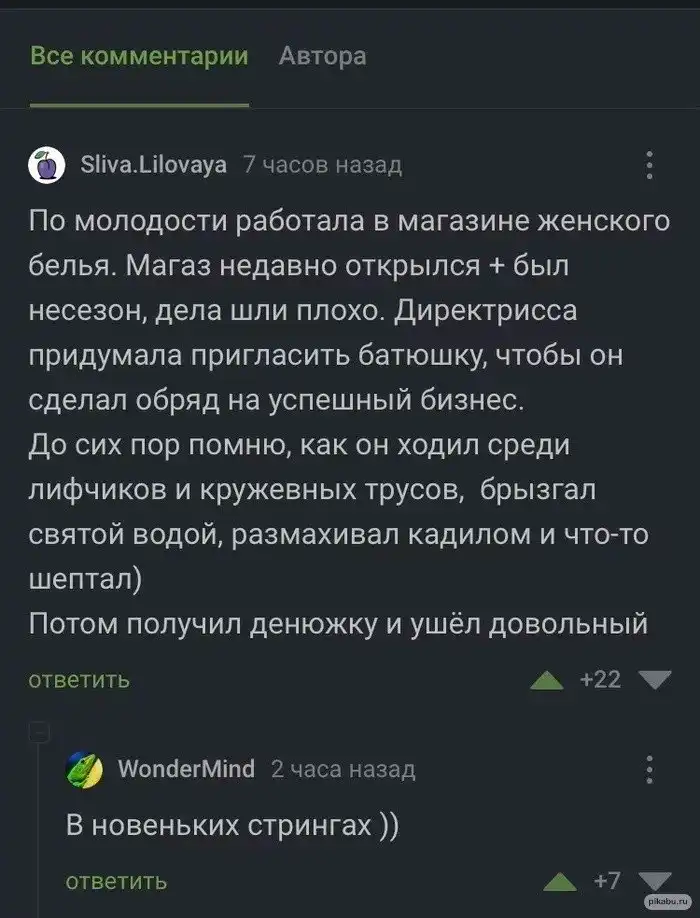This screenshot has height=918, width=700.
Task: Reply to Sliva.Lilovaya's comment
Action: [79, 680]
